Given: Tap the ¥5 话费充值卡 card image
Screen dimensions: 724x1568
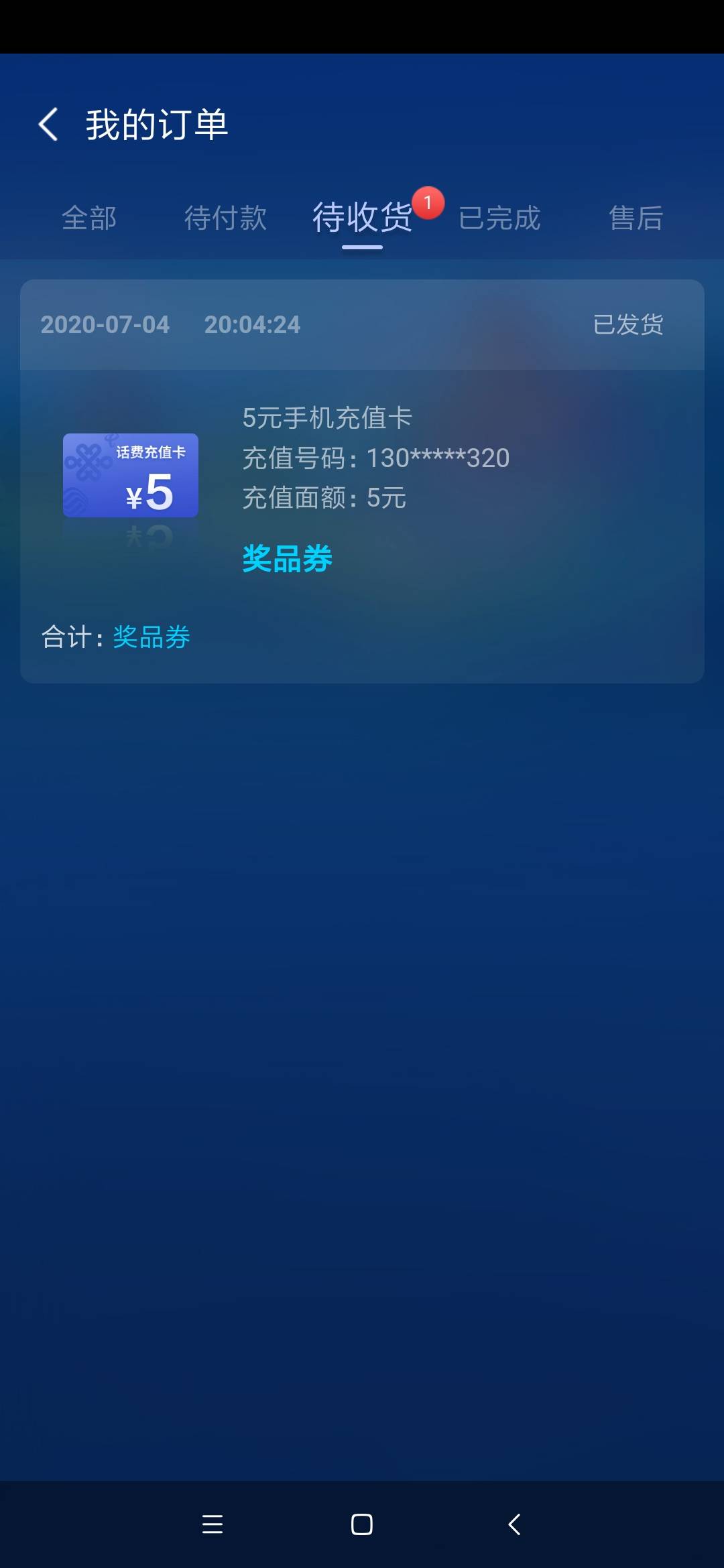Looking at the screenshot, I should click(x=130, y=476).
